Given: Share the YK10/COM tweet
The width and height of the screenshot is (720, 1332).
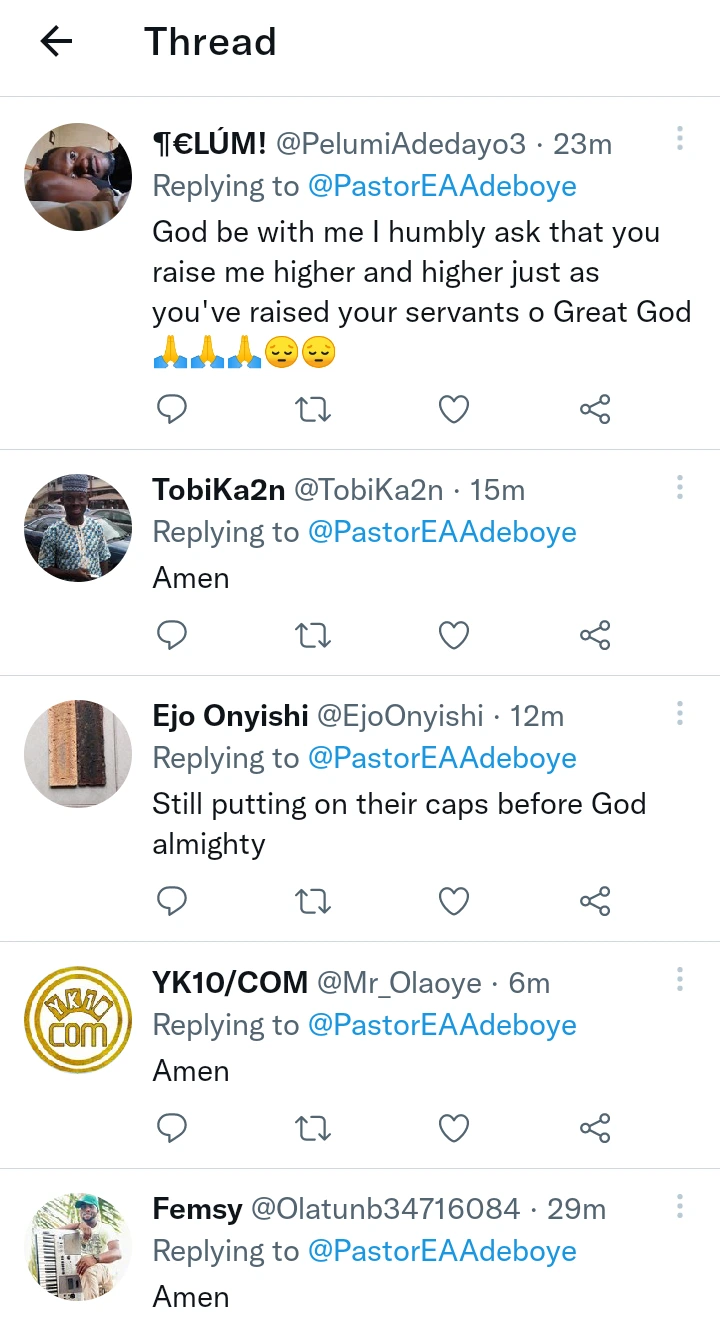Looking at the screenshot, I should pos(595,1128).
